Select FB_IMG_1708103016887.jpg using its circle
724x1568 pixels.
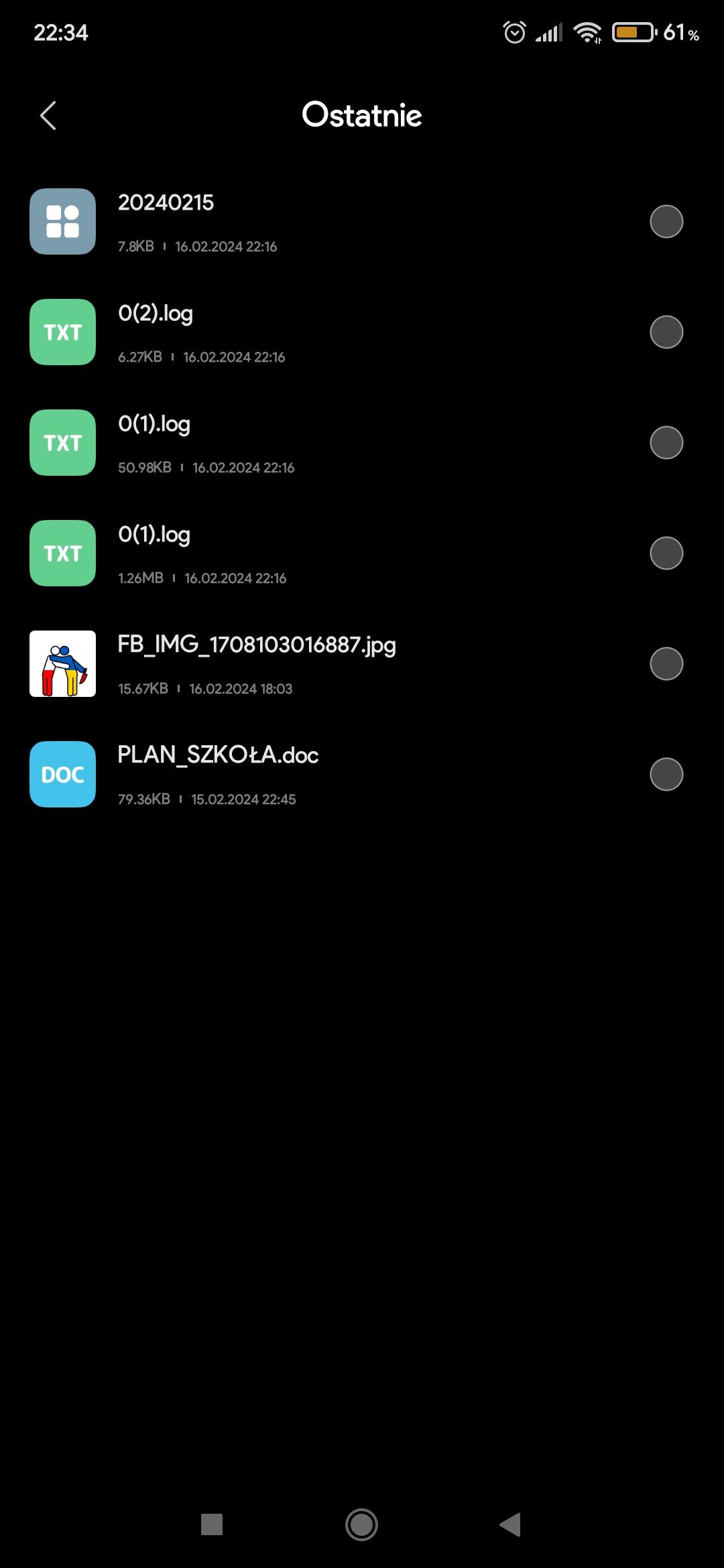click(666, 664)
